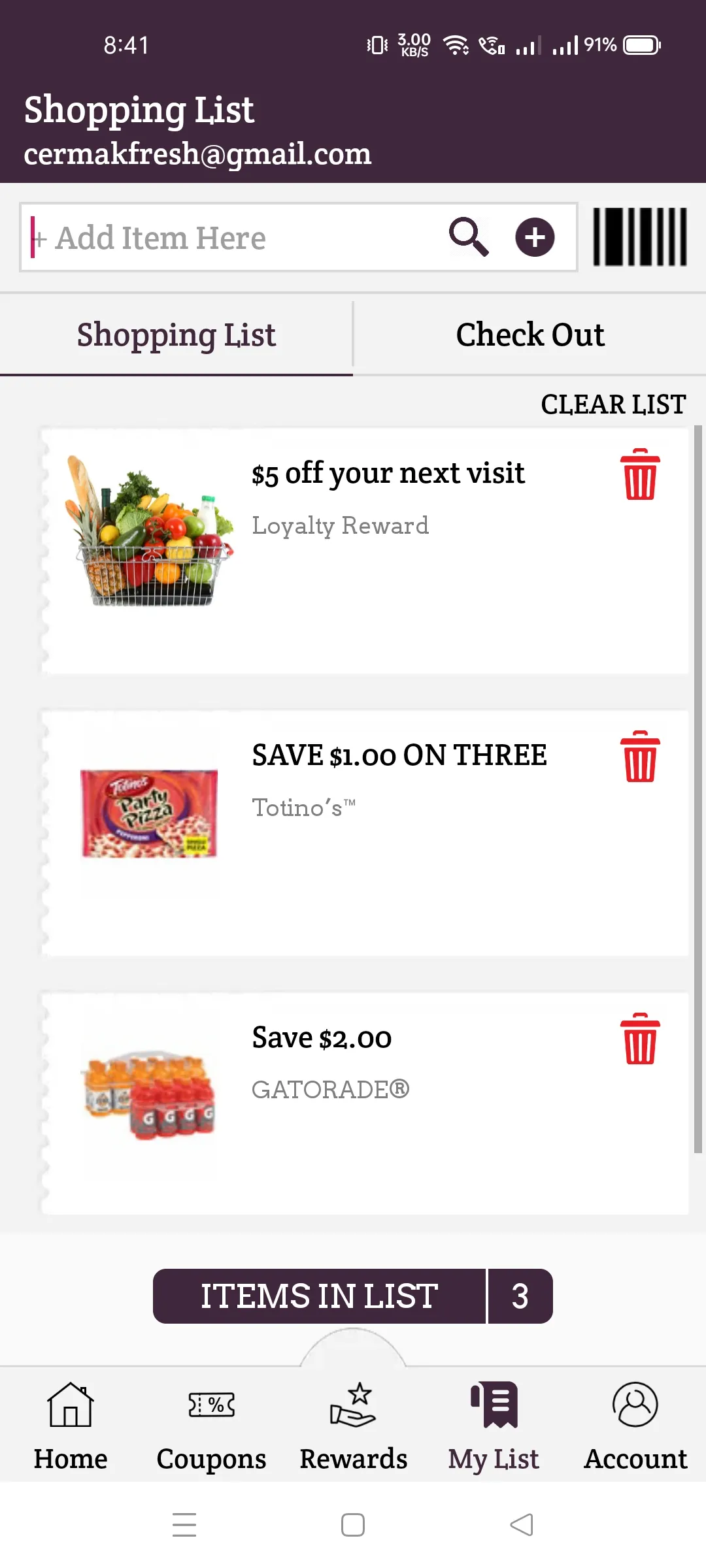The image size is (706, 1568).
Task: Select the Shopping List tab
Action: [176, 335]
